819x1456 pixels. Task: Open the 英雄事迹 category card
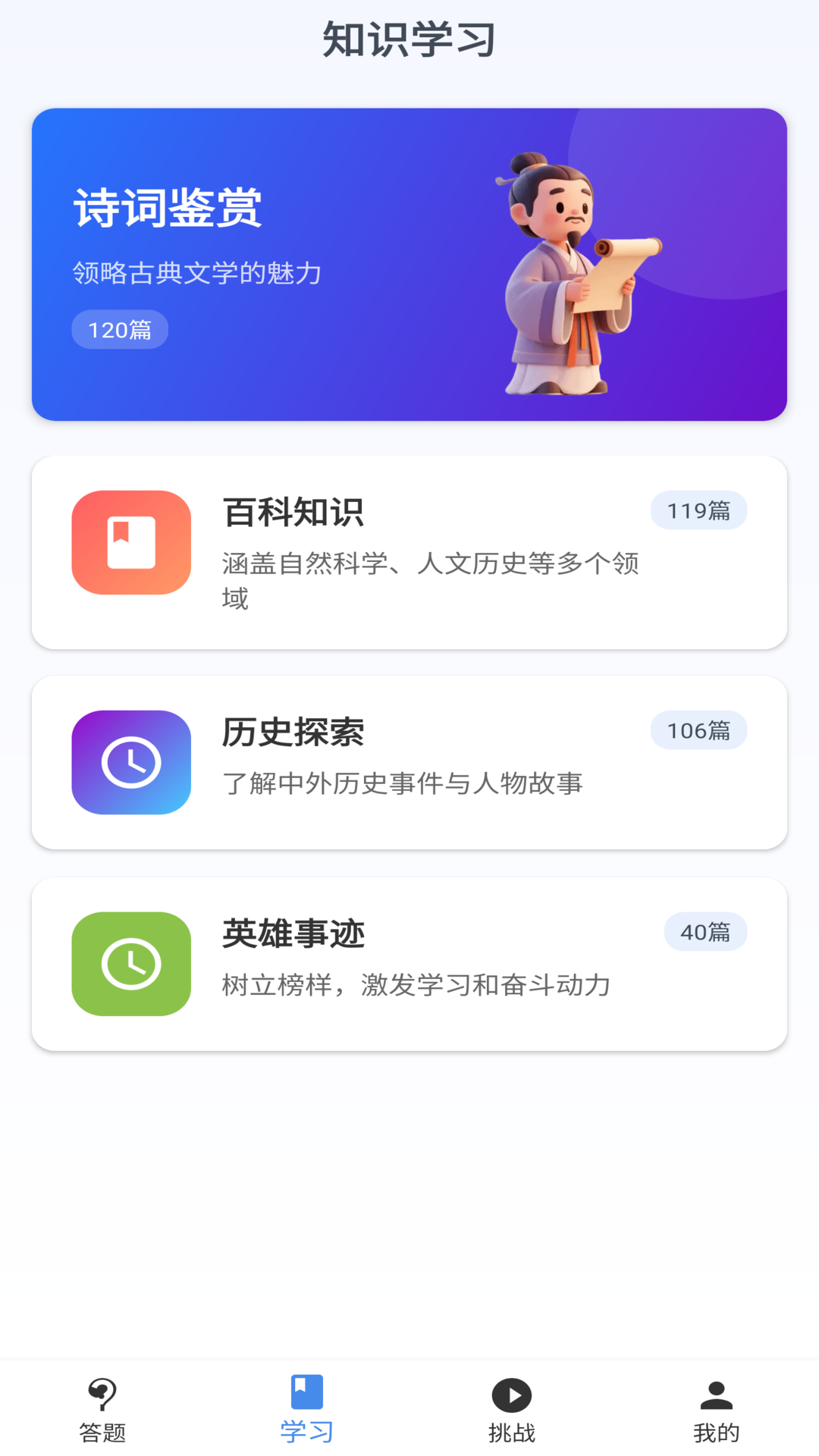coord(409,964)
